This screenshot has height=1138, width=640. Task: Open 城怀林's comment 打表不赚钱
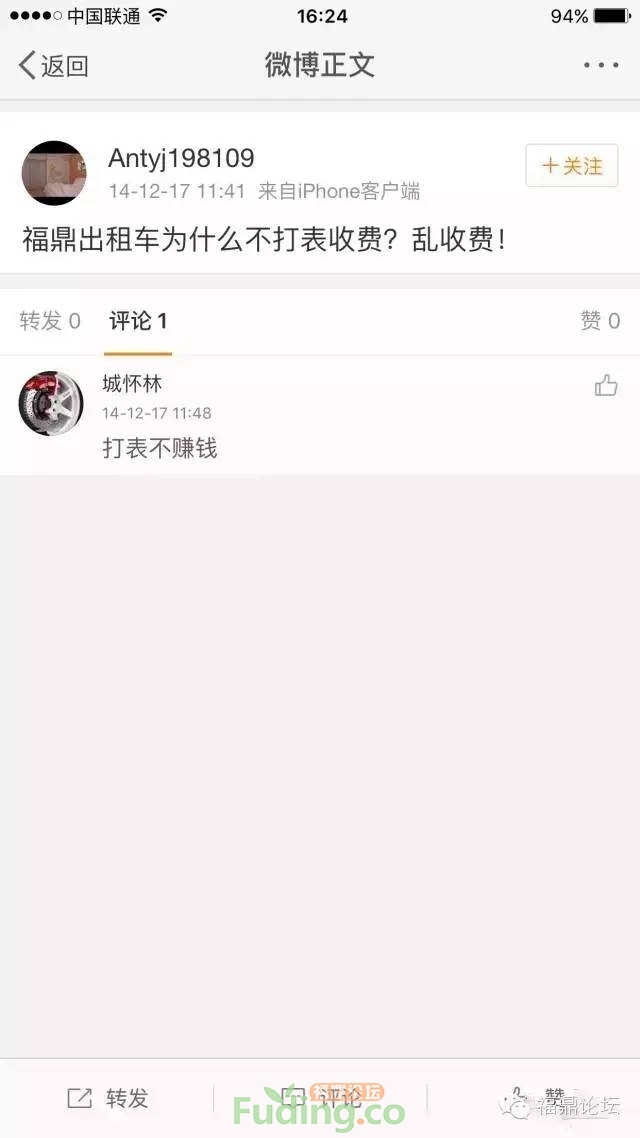click(160, 448)
